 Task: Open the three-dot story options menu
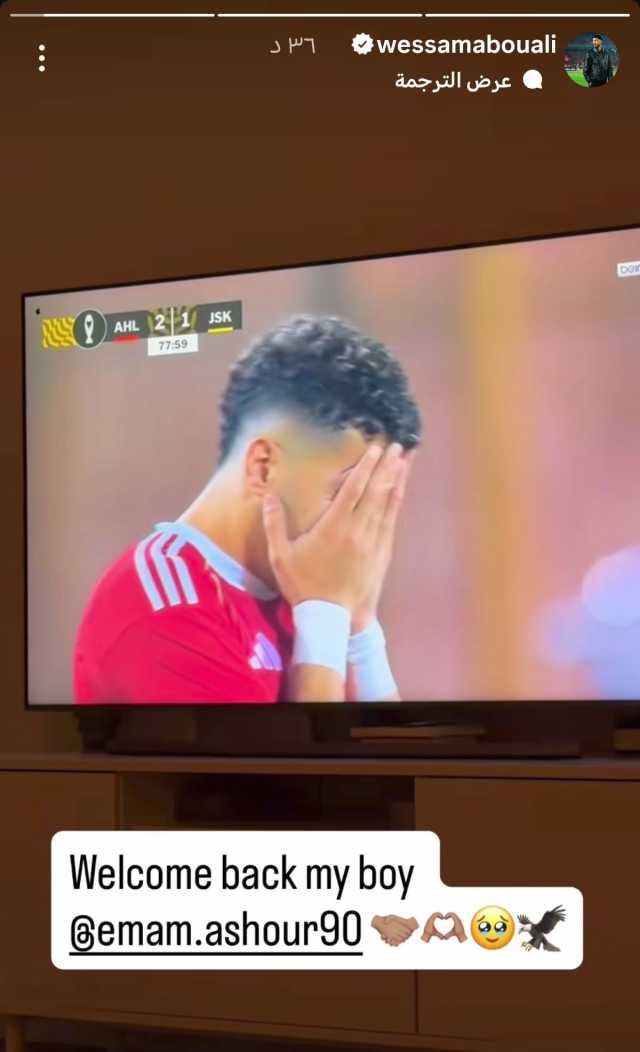[41, 59]
